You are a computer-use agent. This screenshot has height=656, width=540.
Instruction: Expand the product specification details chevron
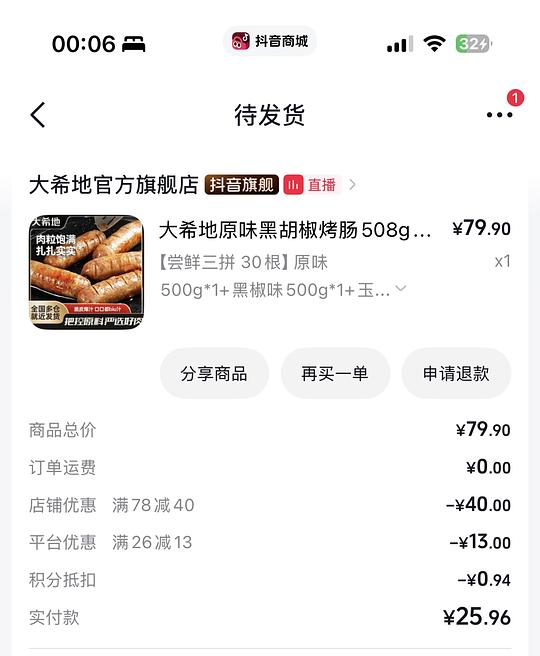tap(401, 288)
